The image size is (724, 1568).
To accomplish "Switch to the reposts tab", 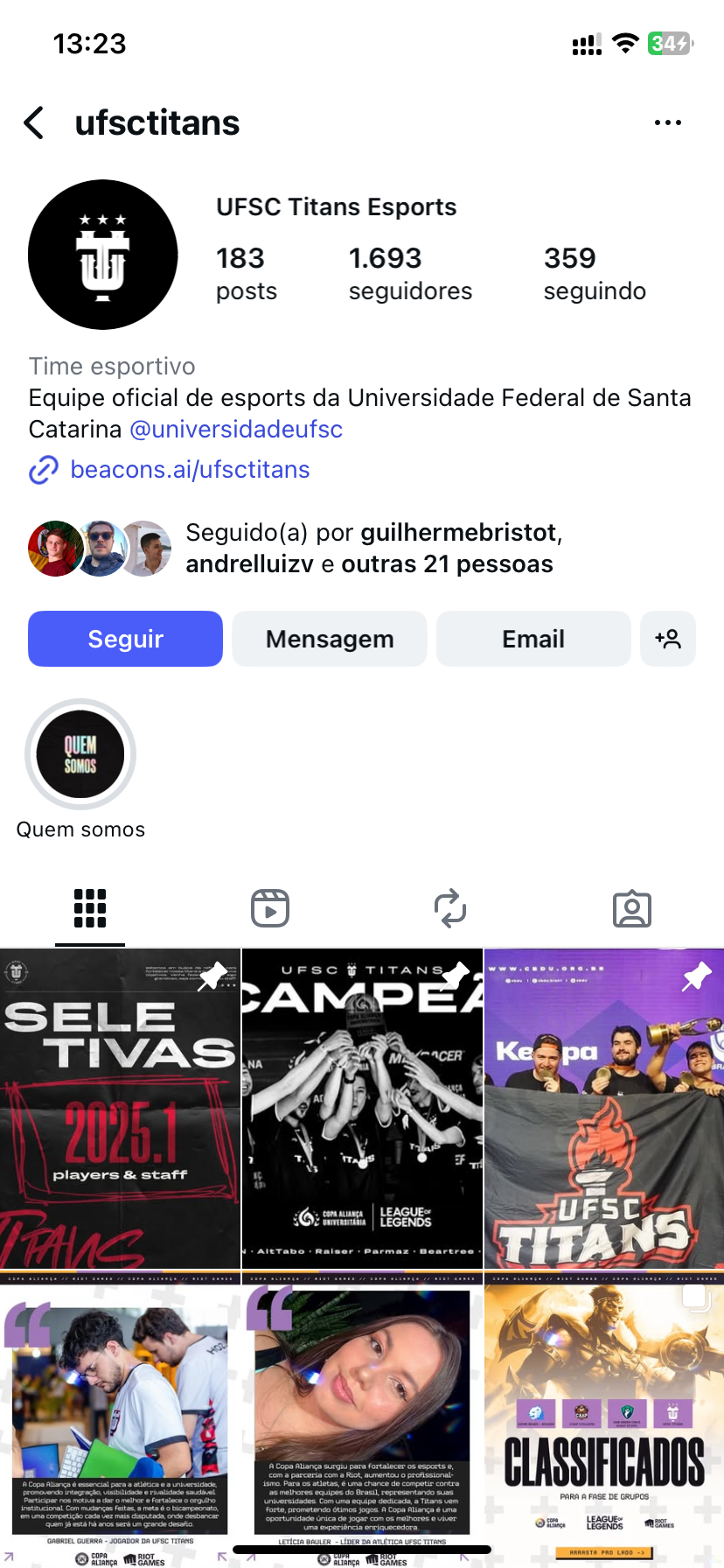I will [x=450, y=908].
